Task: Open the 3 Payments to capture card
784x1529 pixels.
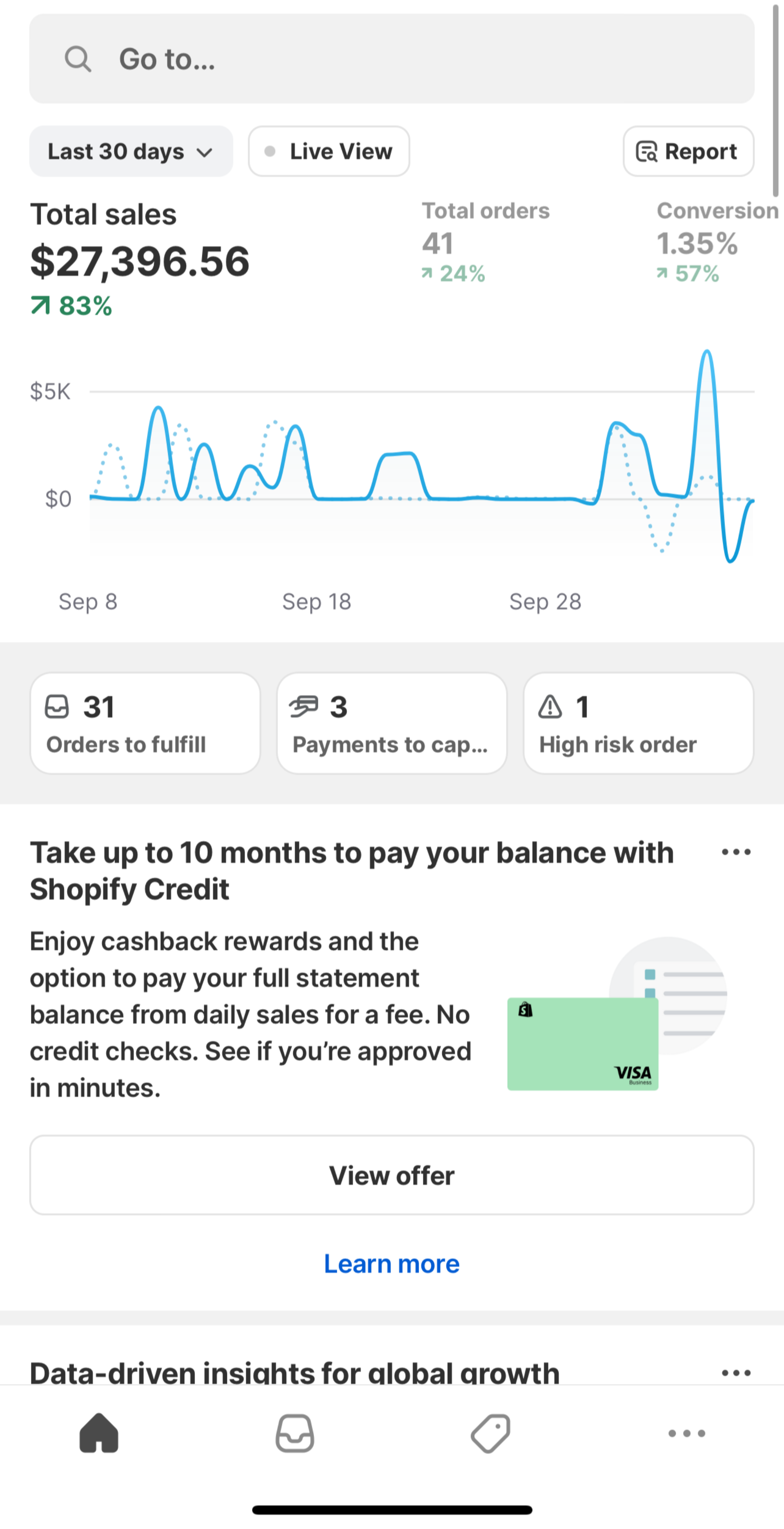Action: (x=392, y=723)
